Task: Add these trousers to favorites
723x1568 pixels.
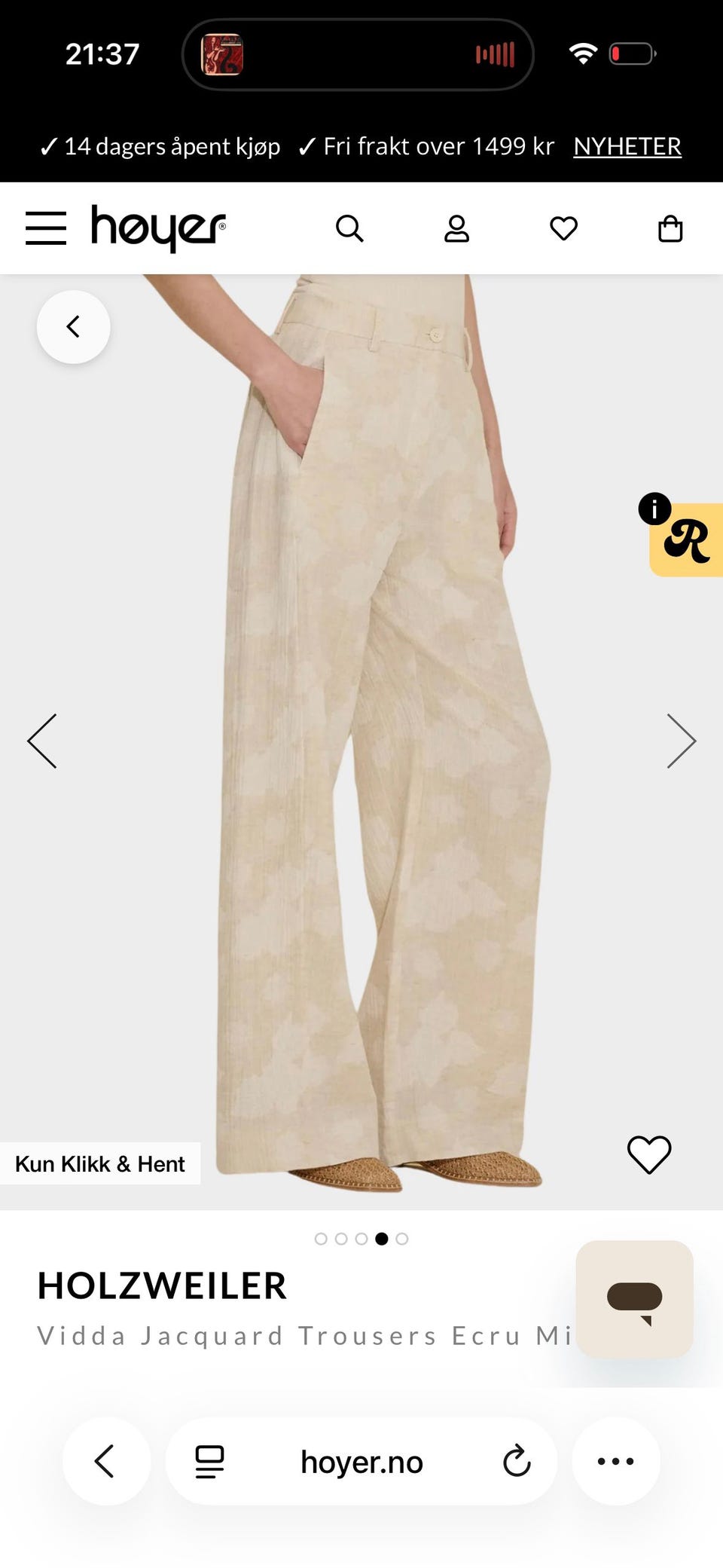Action: pos(649,1154)
